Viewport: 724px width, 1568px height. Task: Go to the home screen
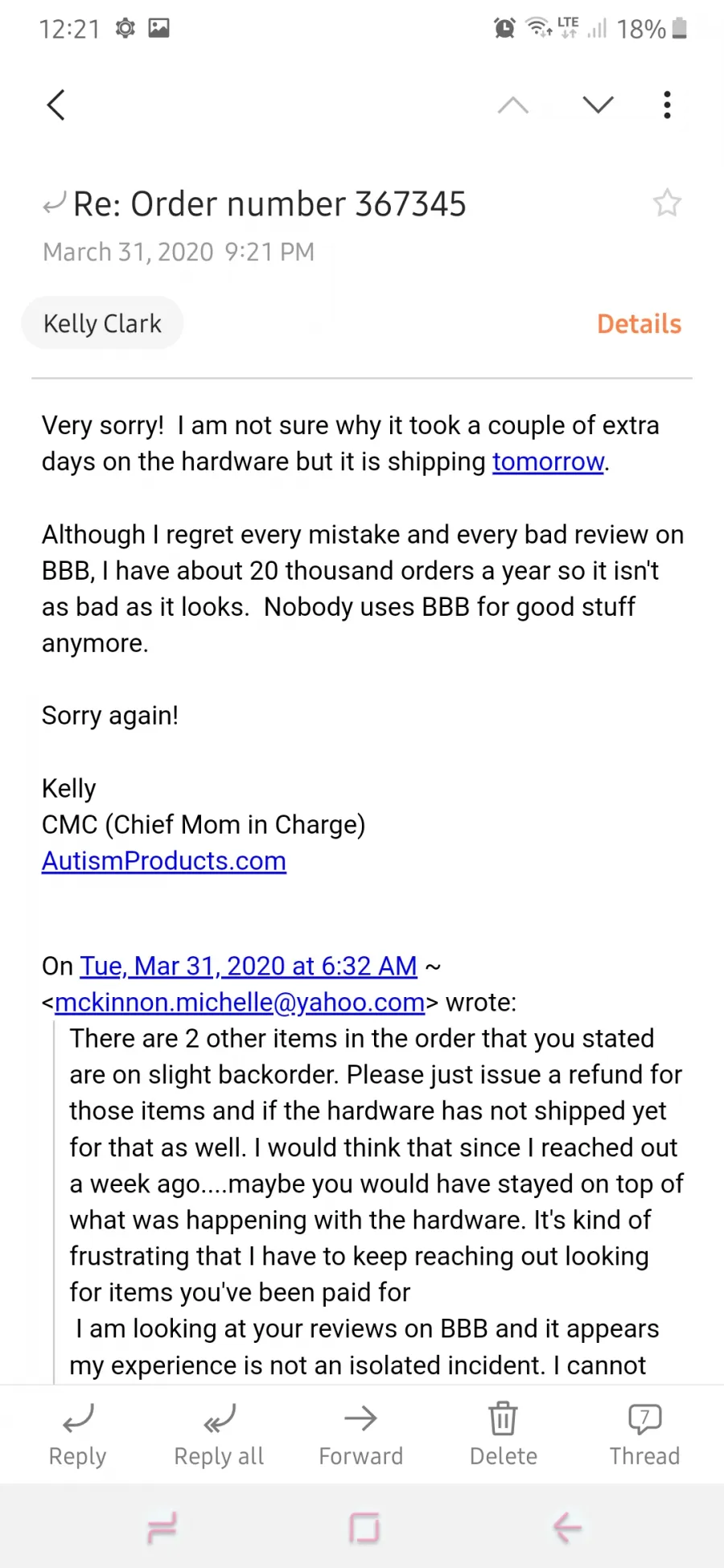coord(364,1527)
